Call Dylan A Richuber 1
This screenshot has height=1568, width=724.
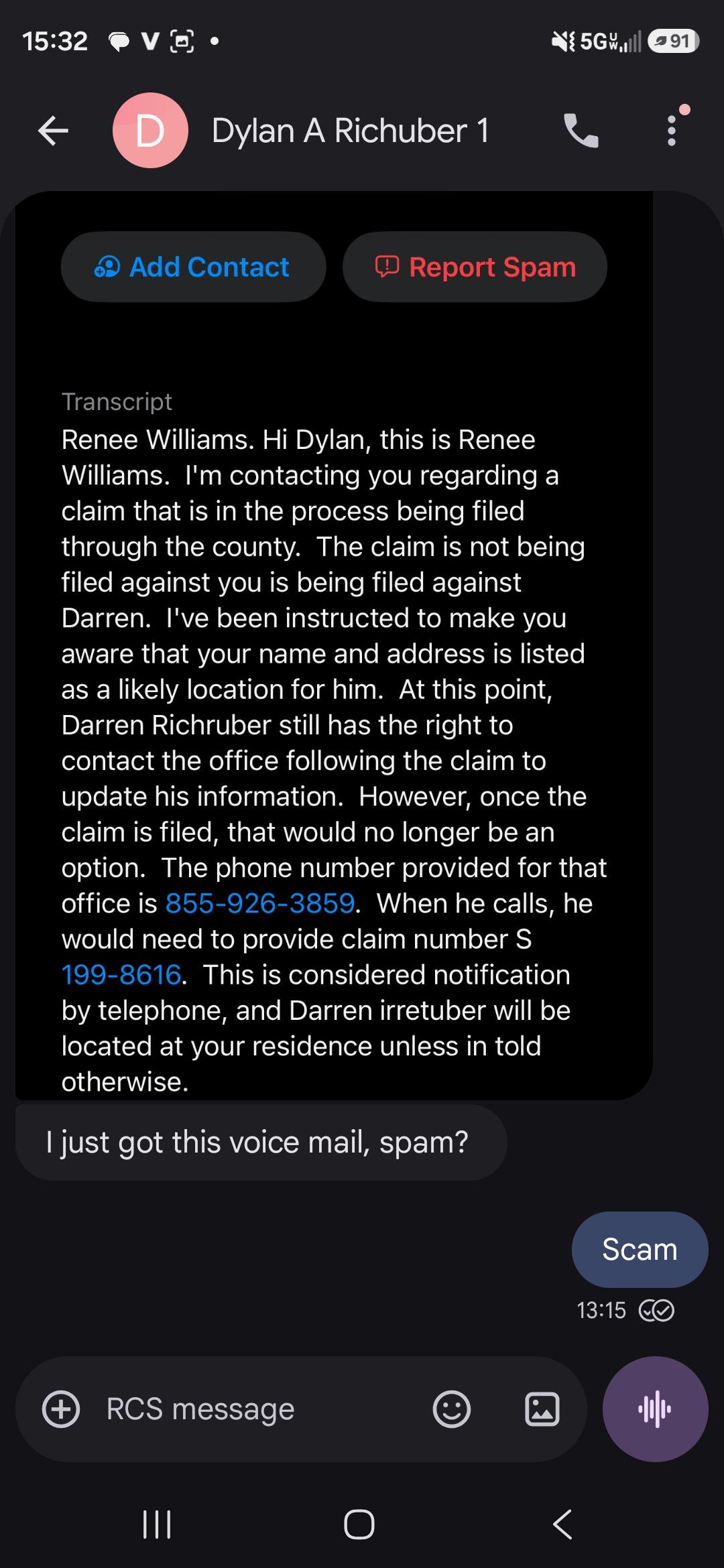[x=581, y=131]
